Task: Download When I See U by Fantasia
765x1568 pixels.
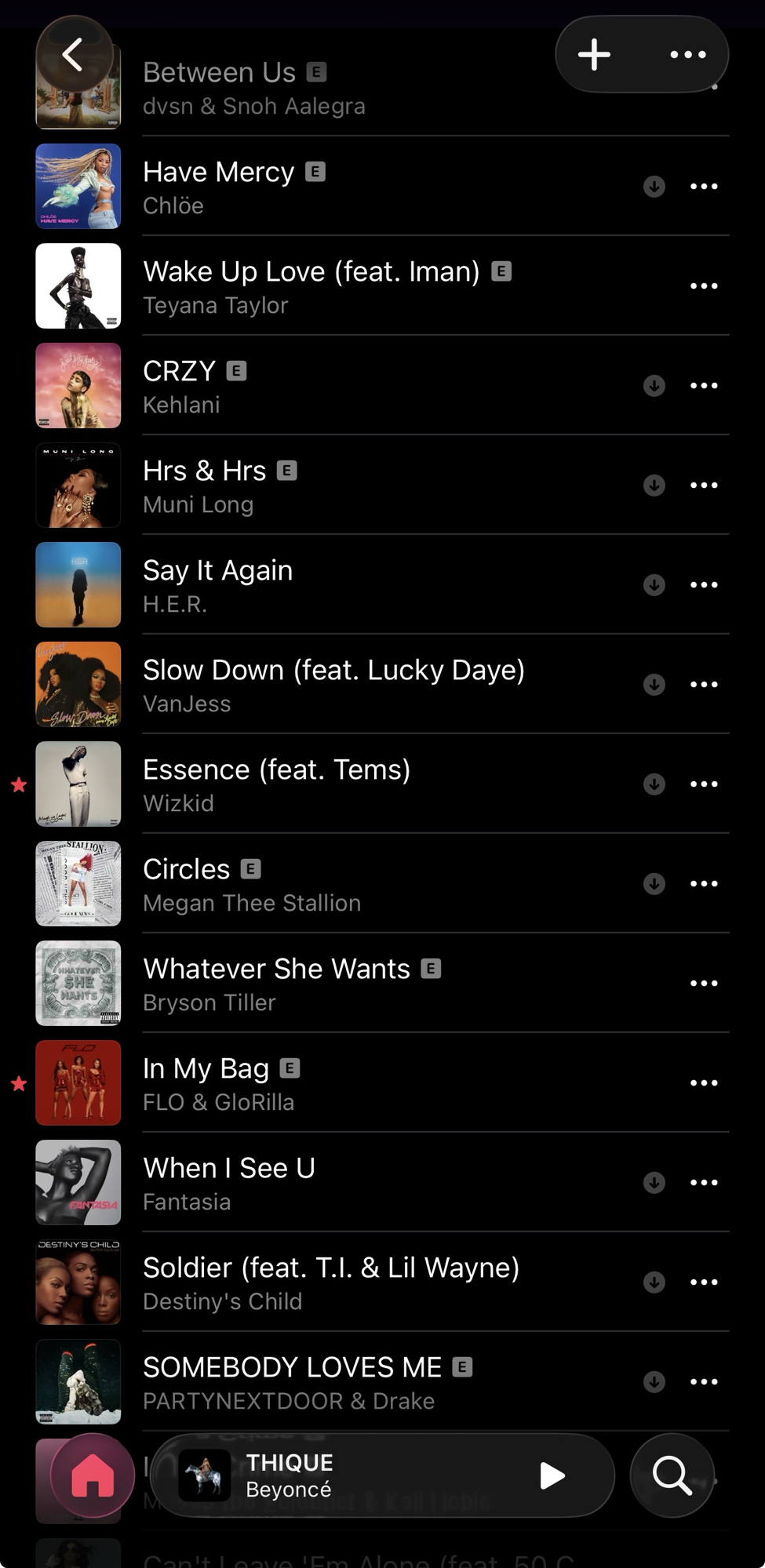Action: tap(654, 1183)
